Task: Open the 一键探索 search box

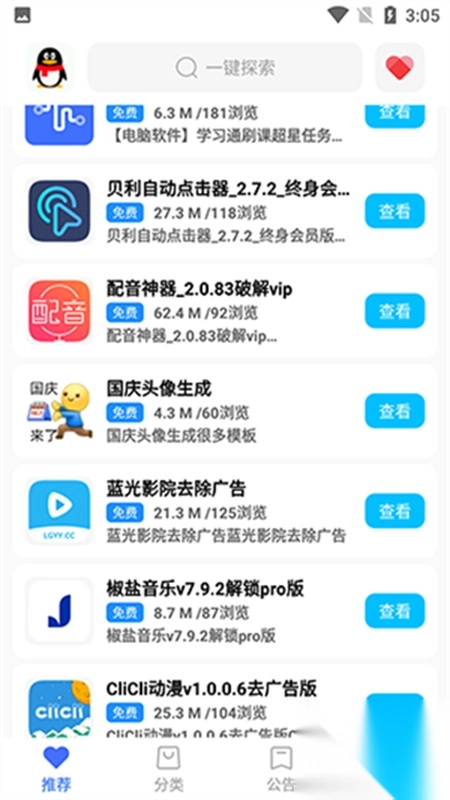Action: (225, 67)
